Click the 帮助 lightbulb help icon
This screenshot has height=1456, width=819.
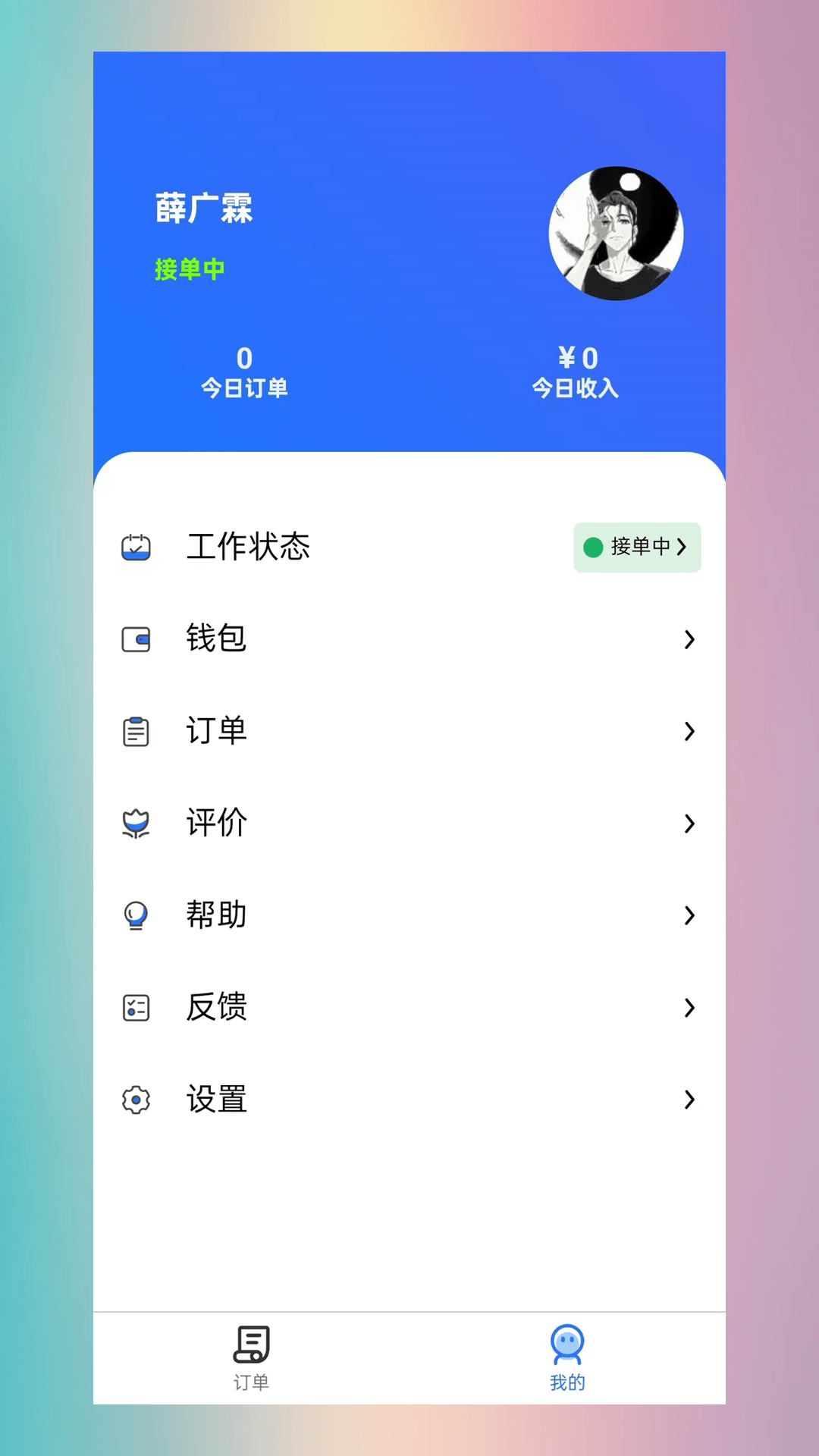point(136,915)
